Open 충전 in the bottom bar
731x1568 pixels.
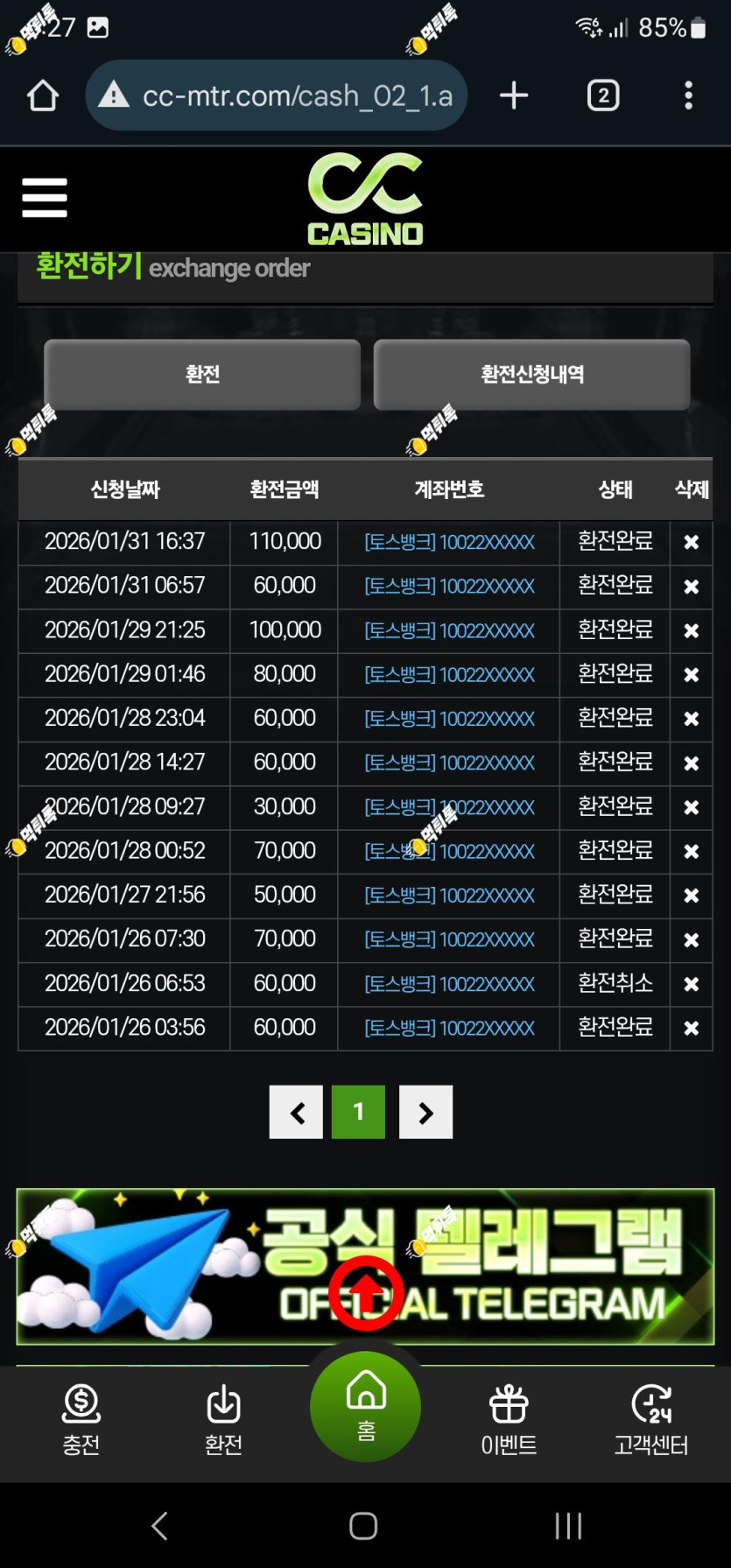(x=81, y=1420)
